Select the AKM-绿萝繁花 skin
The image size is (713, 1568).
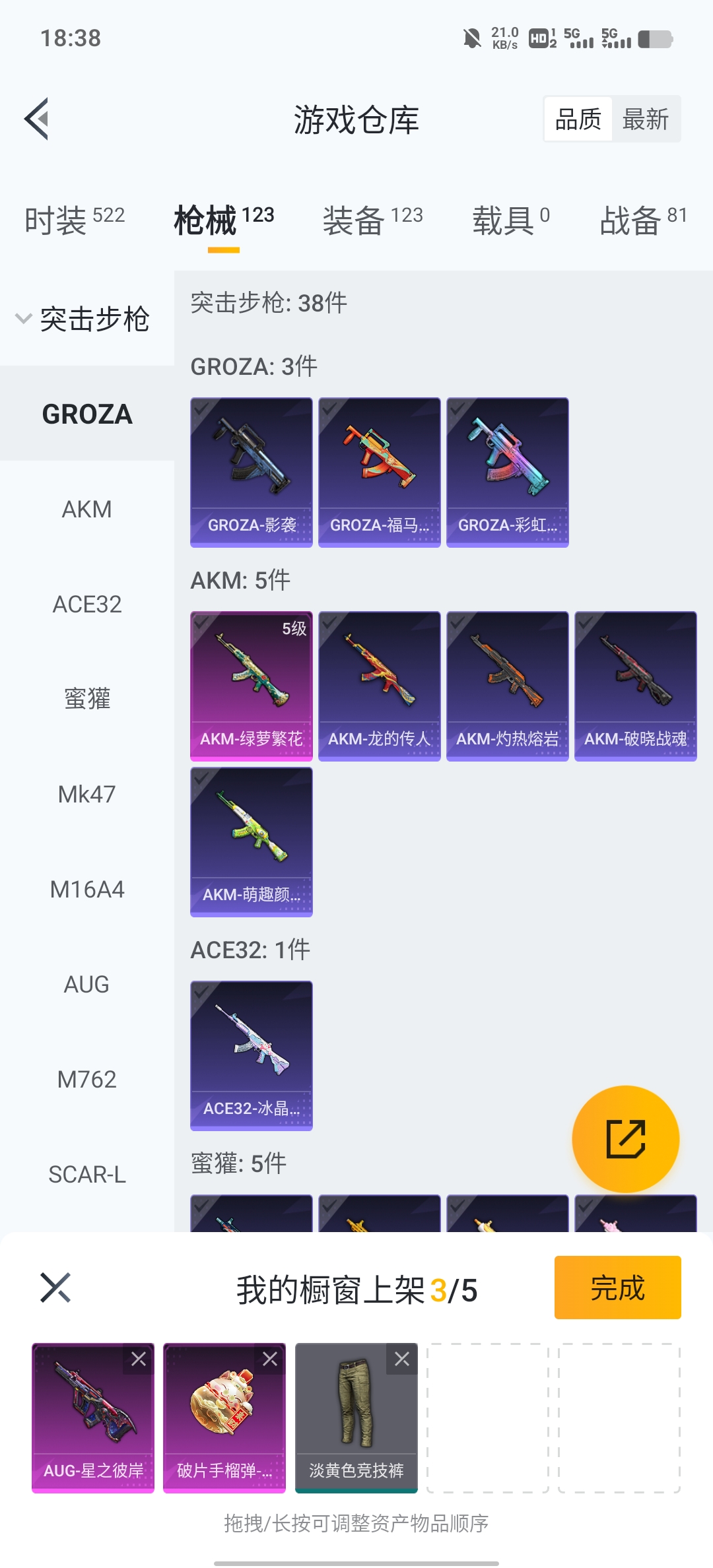click(x=252, y=686)
